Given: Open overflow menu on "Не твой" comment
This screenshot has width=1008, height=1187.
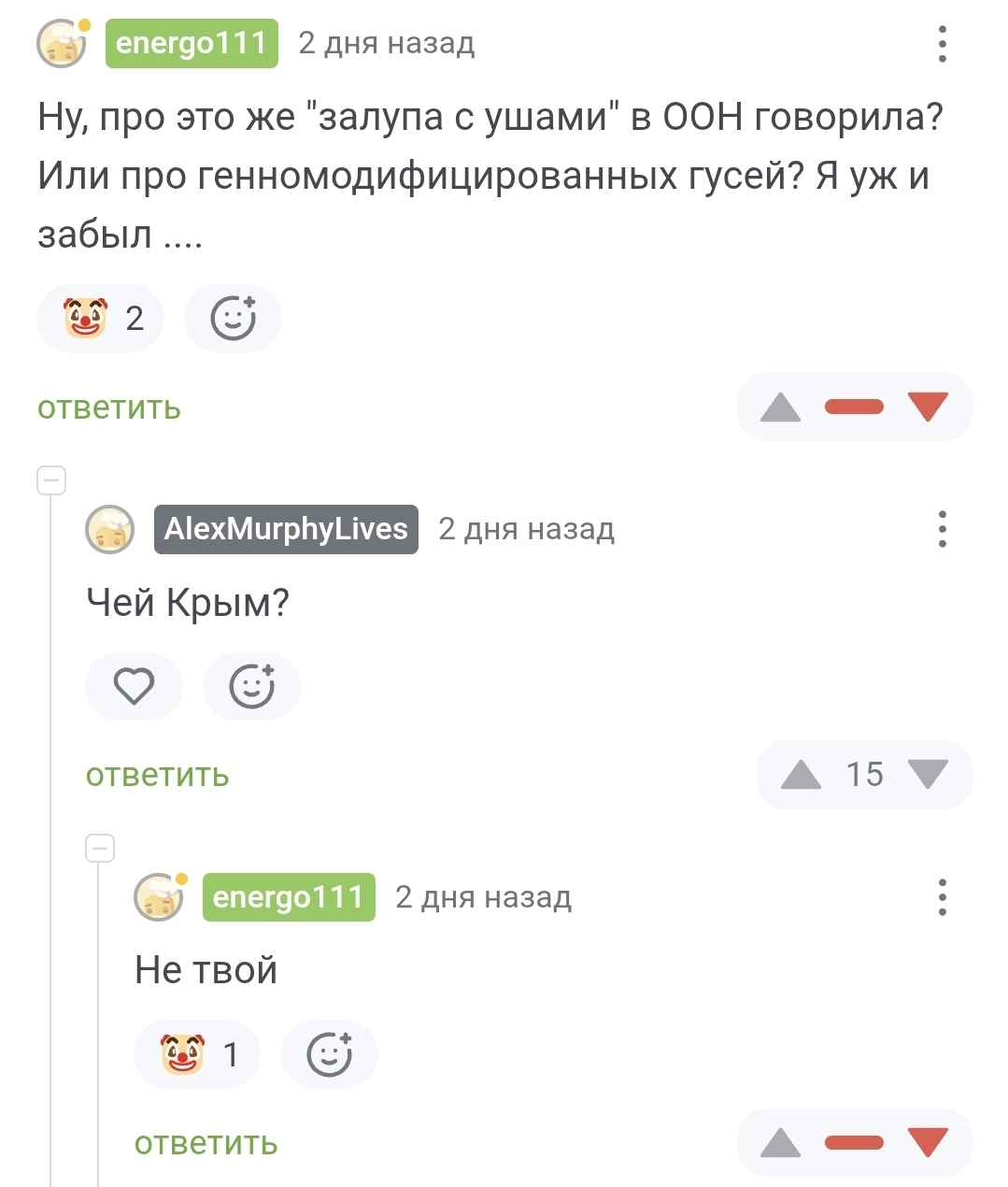Looking at the screenshot, I should point(942,897).
